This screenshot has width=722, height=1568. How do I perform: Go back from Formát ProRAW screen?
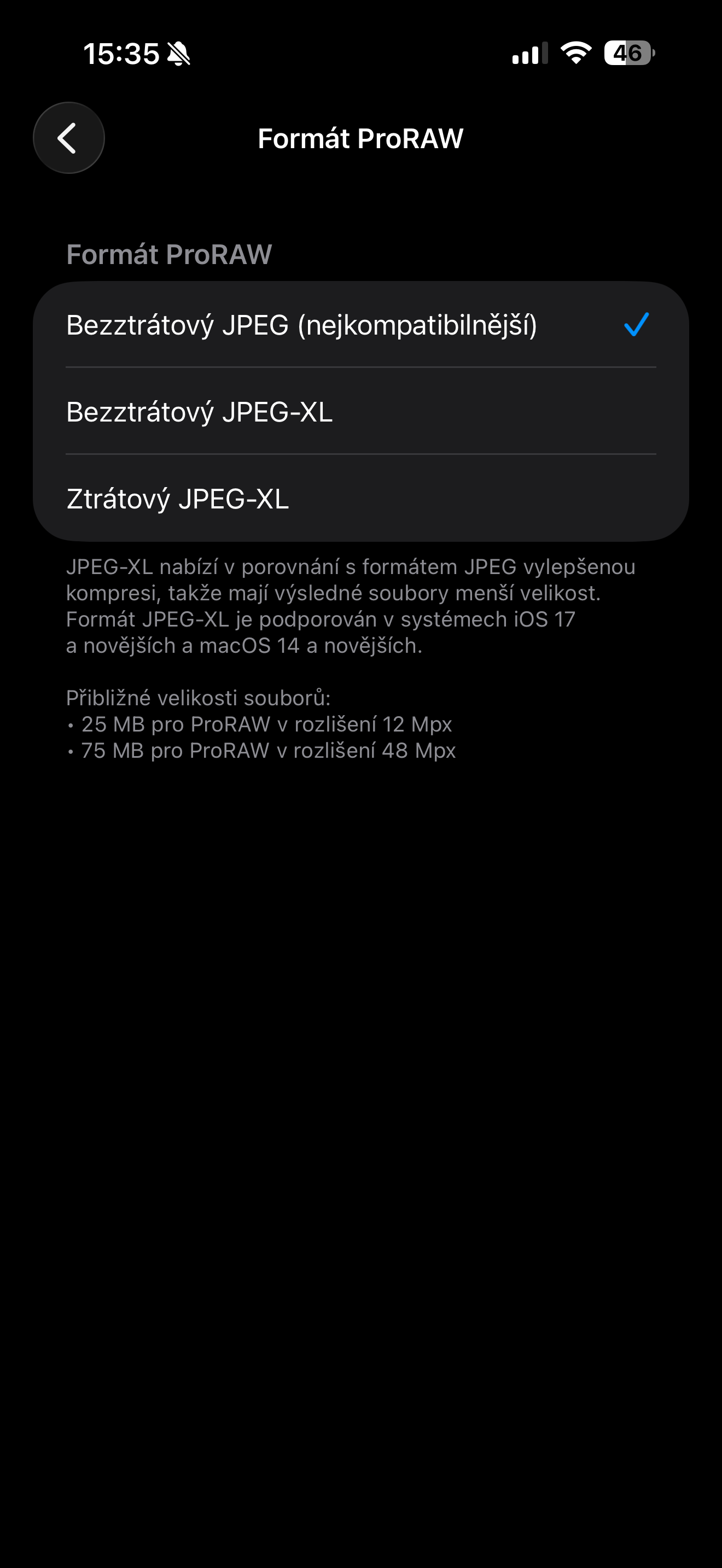click(68, 138)
